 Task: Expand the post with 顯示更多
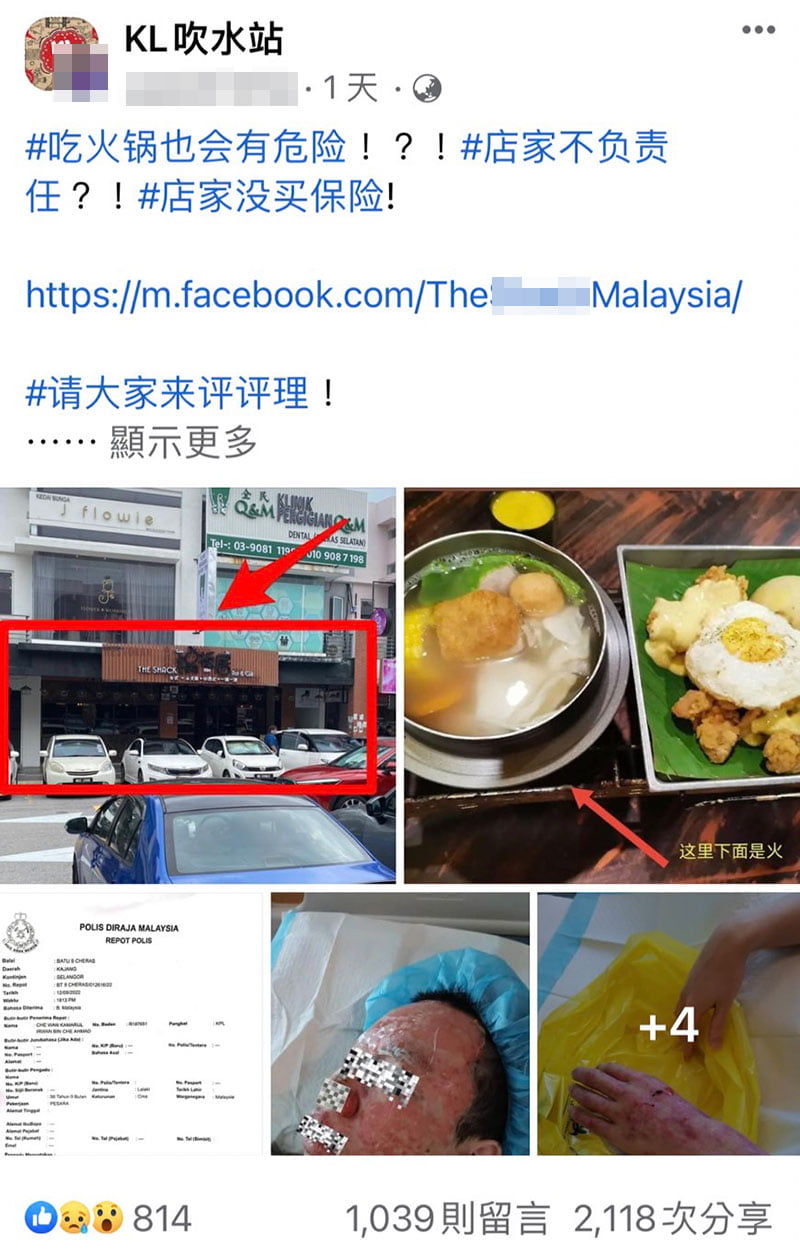click(x=184, y=441)
